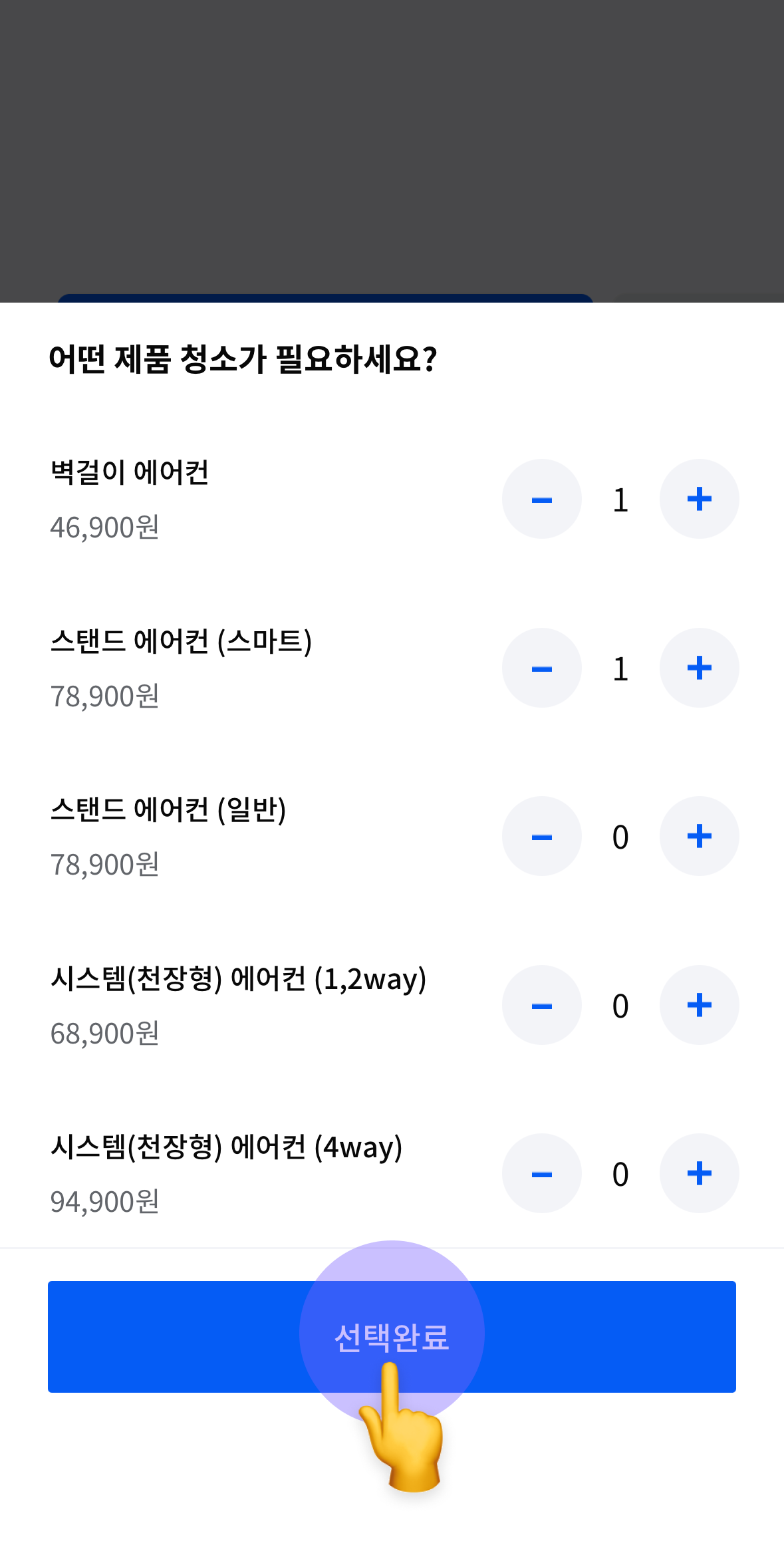
Task: Add one more 스탠드 에어컨 (스마트)
Action: pyautogui.click(x=699, y=668)
